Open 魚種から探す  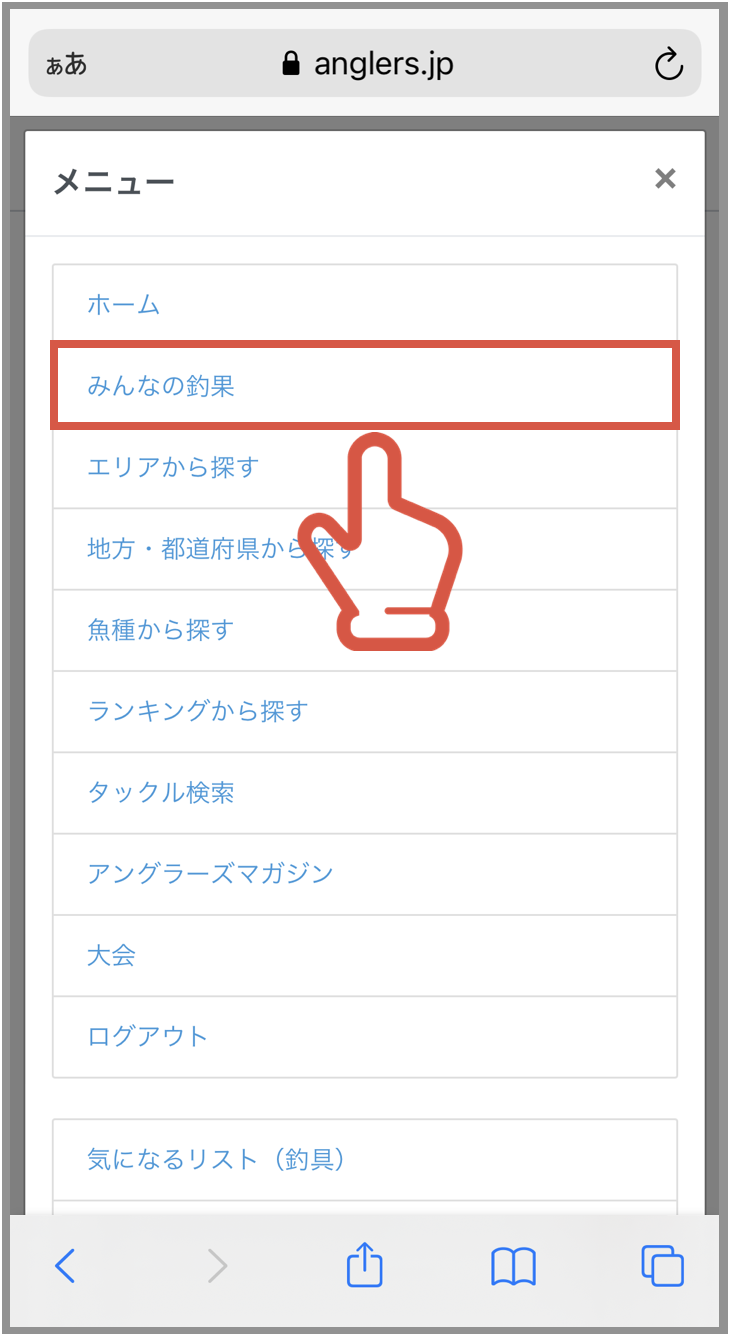365,630
